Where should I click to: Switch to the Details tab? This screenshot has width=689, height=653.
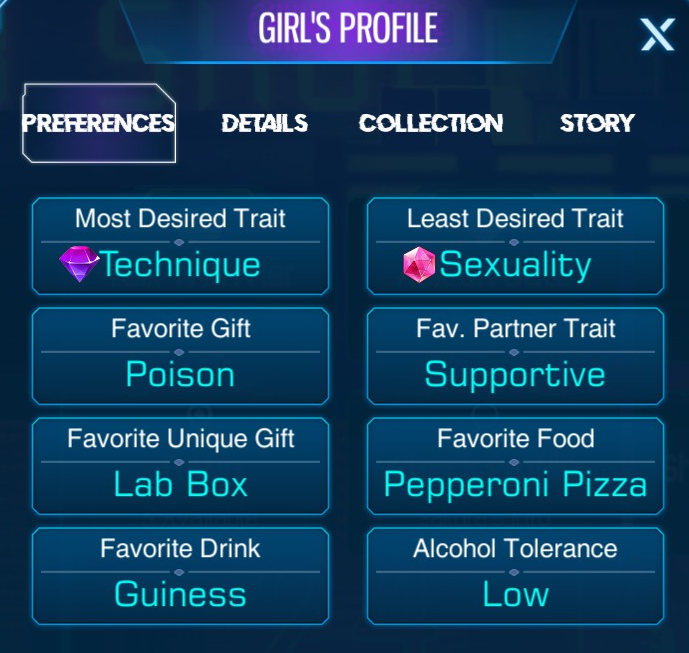(x=264, y=124)
